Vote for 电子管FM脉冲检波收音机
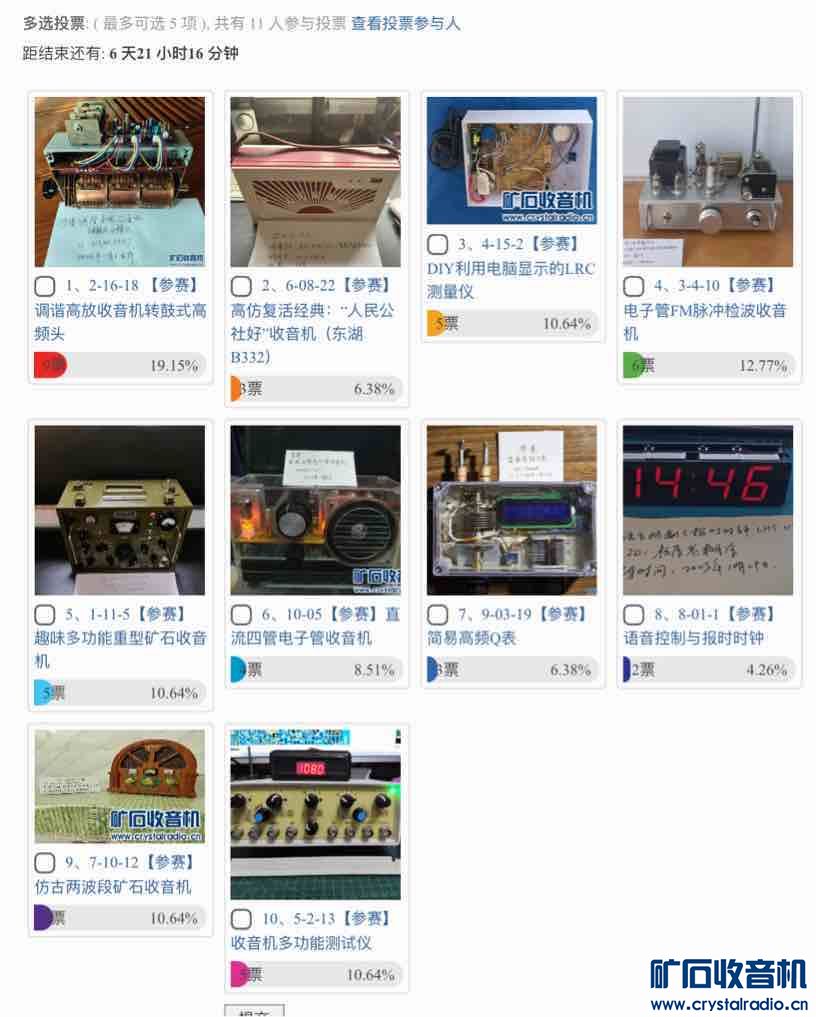Viewport: 816px width, 1017px height. coord(633,286)
